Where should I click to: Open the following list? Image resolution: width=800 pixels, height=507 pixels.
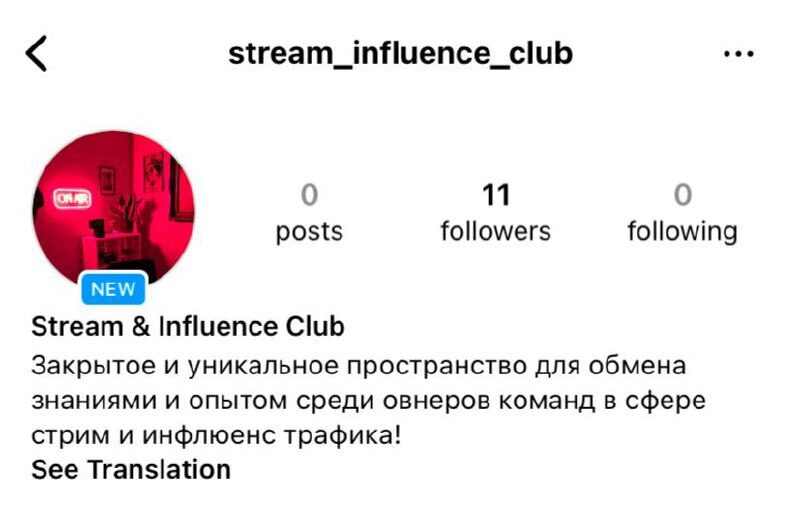[x=682, y=213]
